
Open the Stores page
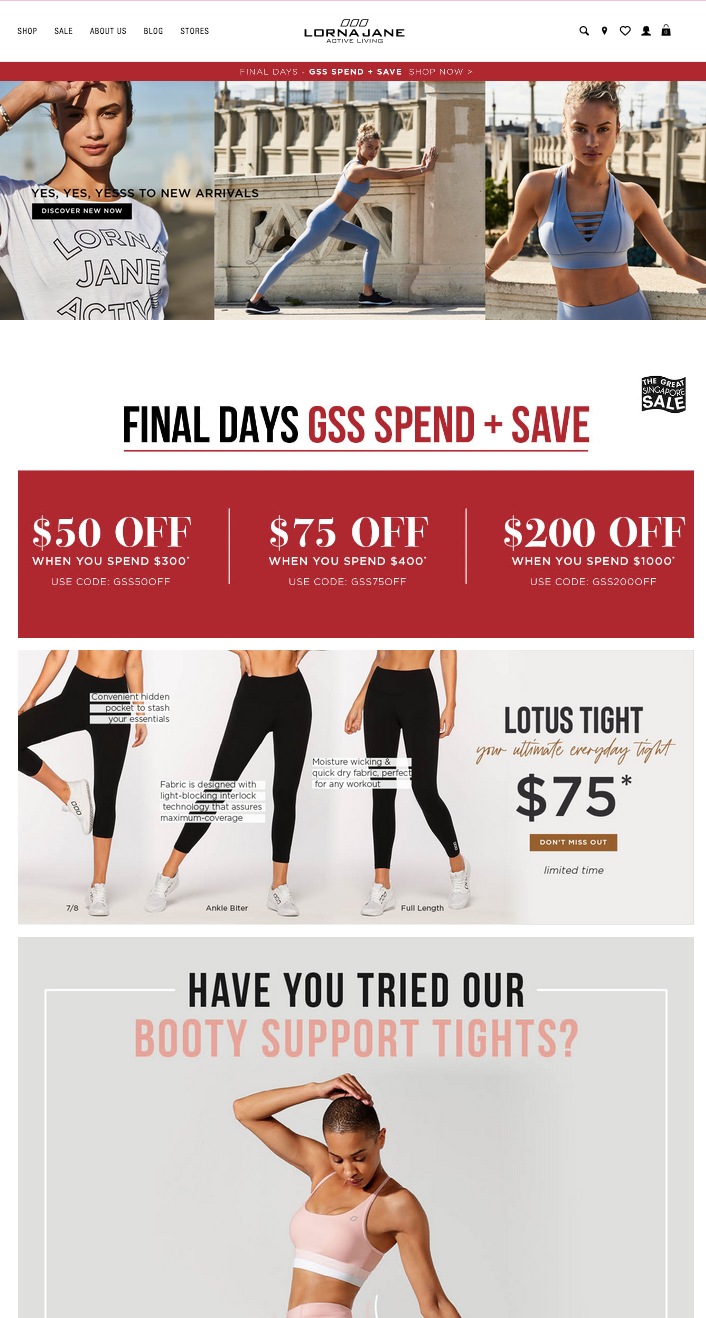(194, 31)
